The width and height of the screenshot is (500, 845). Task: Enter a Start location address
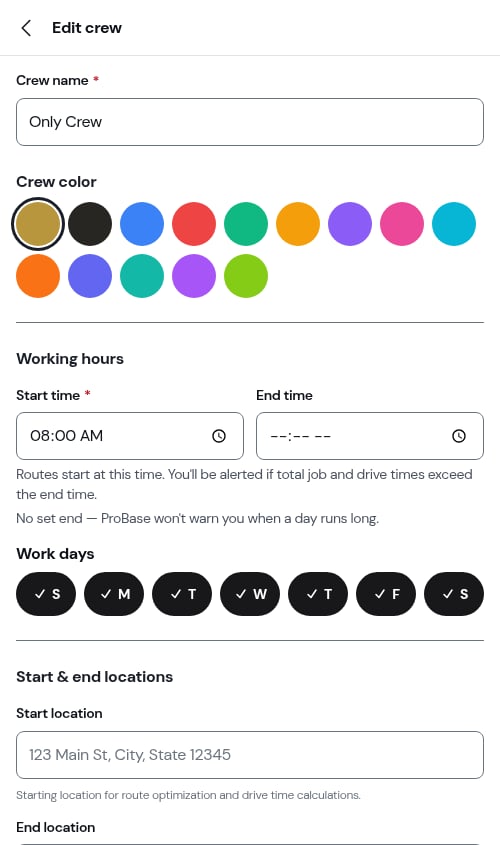pos(250,755)
